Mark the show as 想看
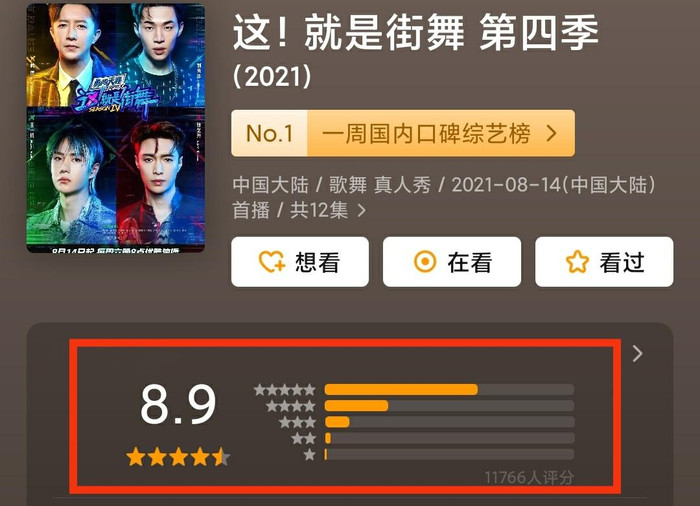Image resolution: width=700 pixels, height=506 pixels. [x=299, y=262]
